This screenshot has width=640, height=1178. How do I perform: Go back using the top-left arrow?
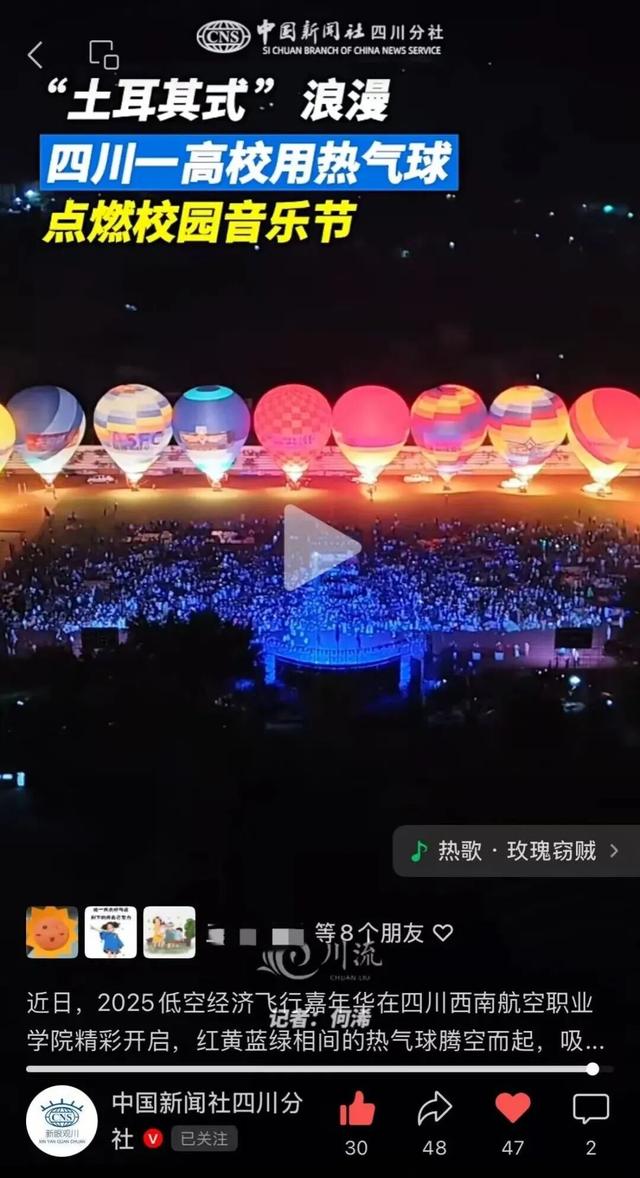click(x=36, y=55)
